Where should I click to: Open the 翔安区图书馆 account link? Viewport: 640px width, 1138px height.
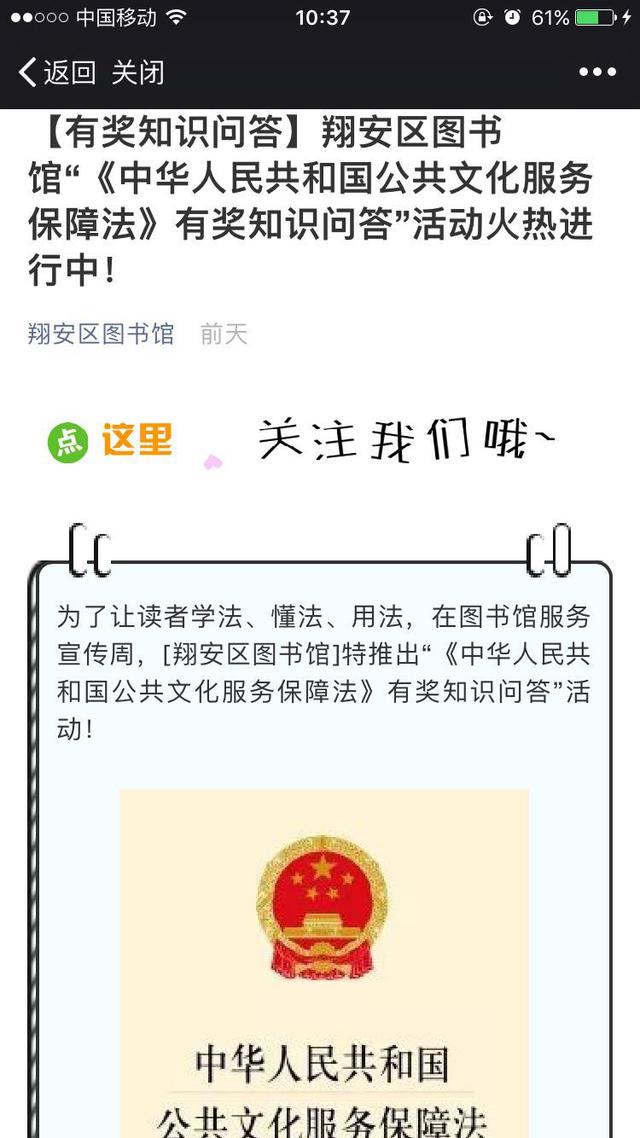(x=101, y=334)
